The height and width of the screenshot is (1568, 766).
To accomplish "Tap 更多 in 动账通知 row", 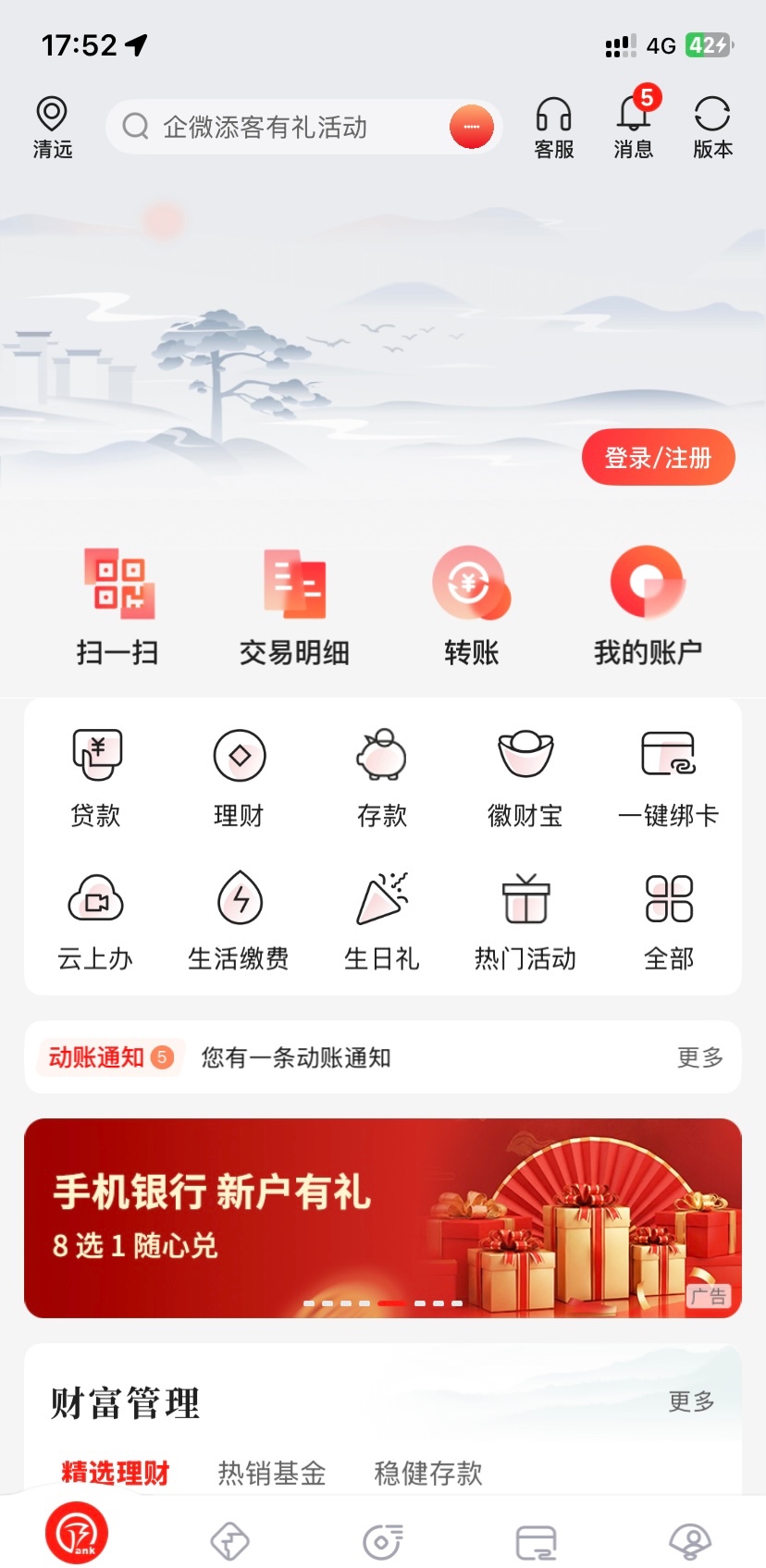I will pyautogui.click(x=699, y=1057).
